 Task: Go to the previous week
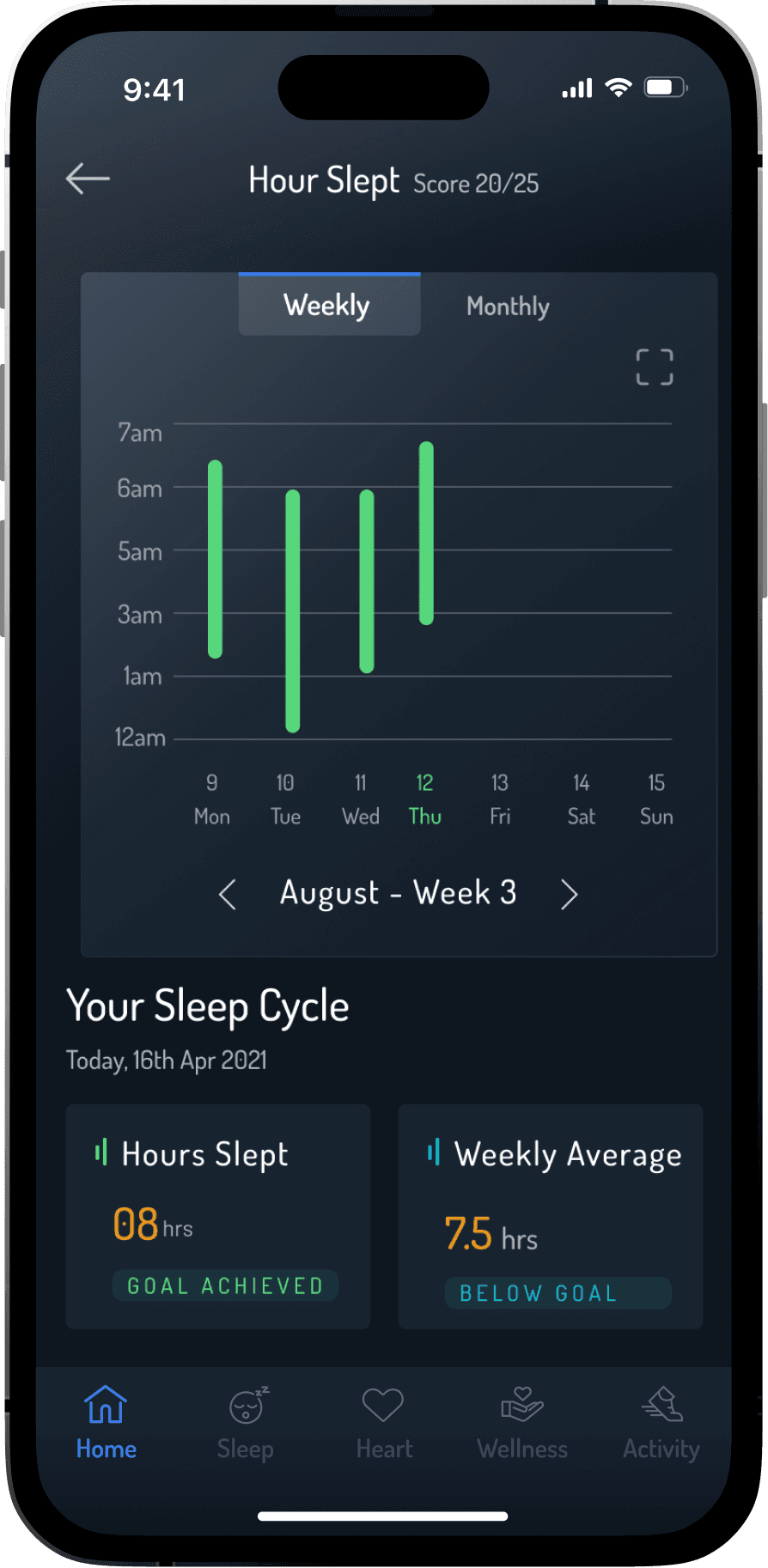[227, 894]
